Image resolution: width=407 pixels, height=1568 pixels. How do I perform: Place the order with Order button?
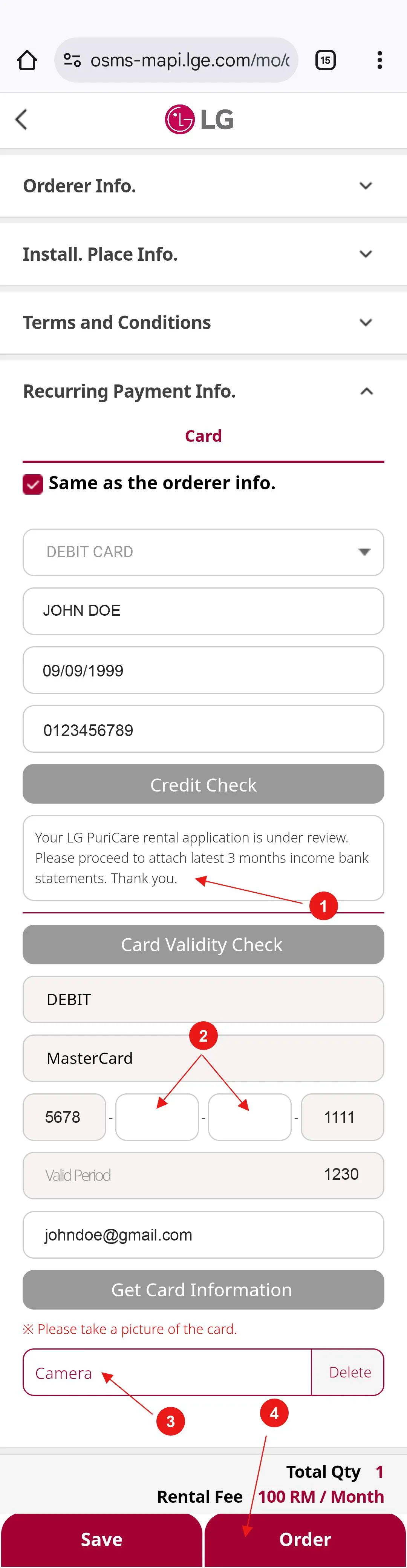pos(305,1539)
